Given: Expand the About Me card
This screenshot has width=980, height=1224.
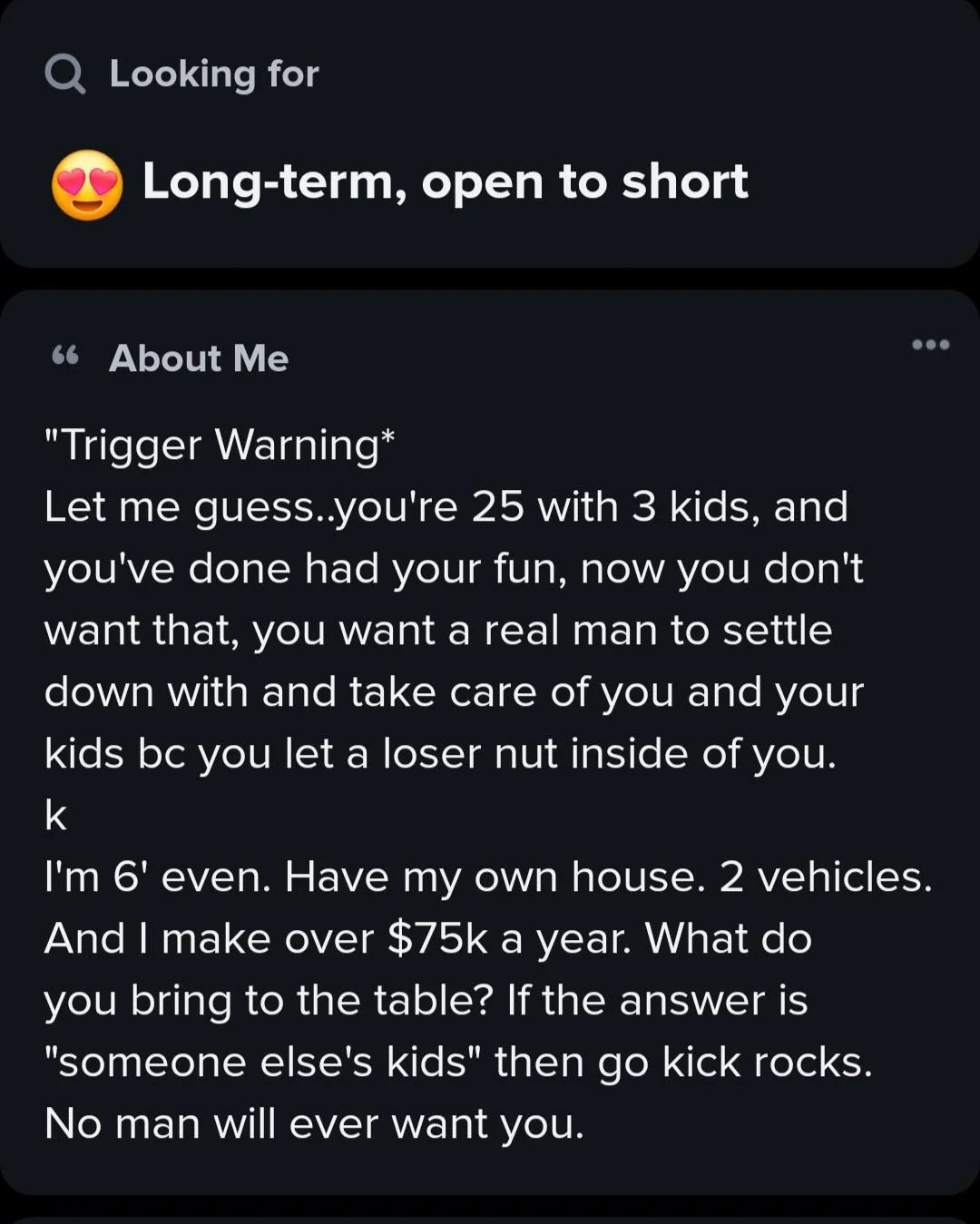Looking at the screenshot, I should click(490, 726).
